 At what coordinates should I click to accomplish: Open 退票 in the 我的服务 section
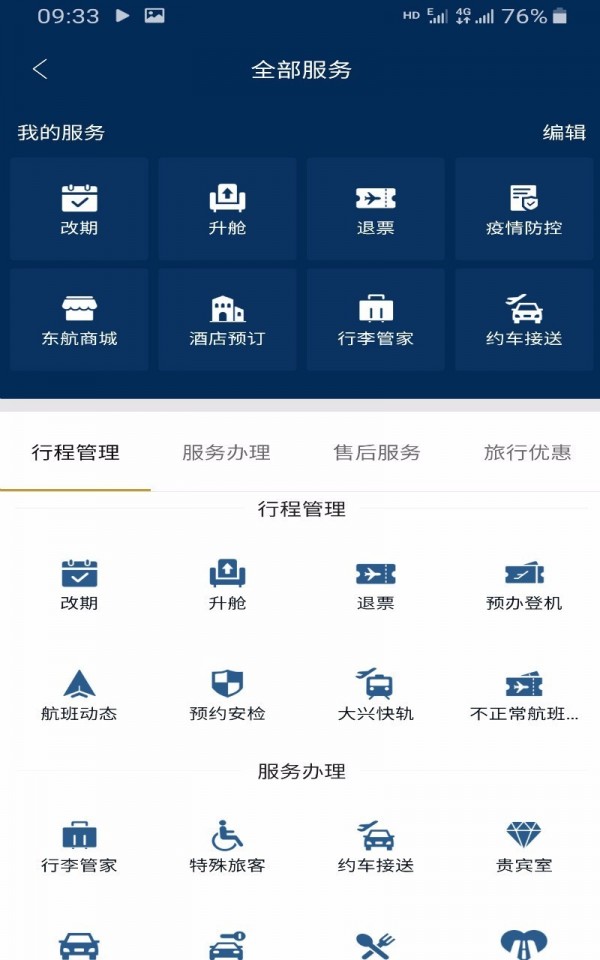click(x=376, y=209)
